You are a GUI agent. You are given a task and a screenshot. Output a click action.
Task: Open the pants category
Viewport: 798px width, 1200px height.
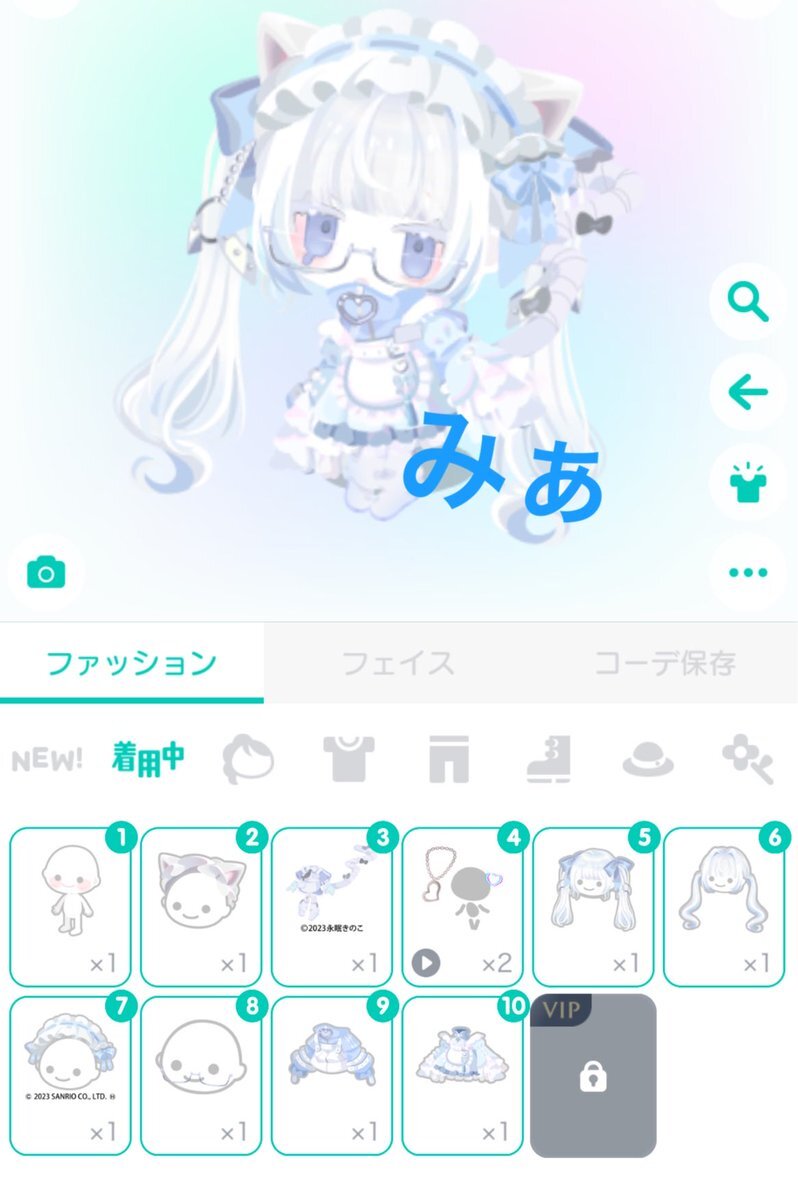(449, 760)
